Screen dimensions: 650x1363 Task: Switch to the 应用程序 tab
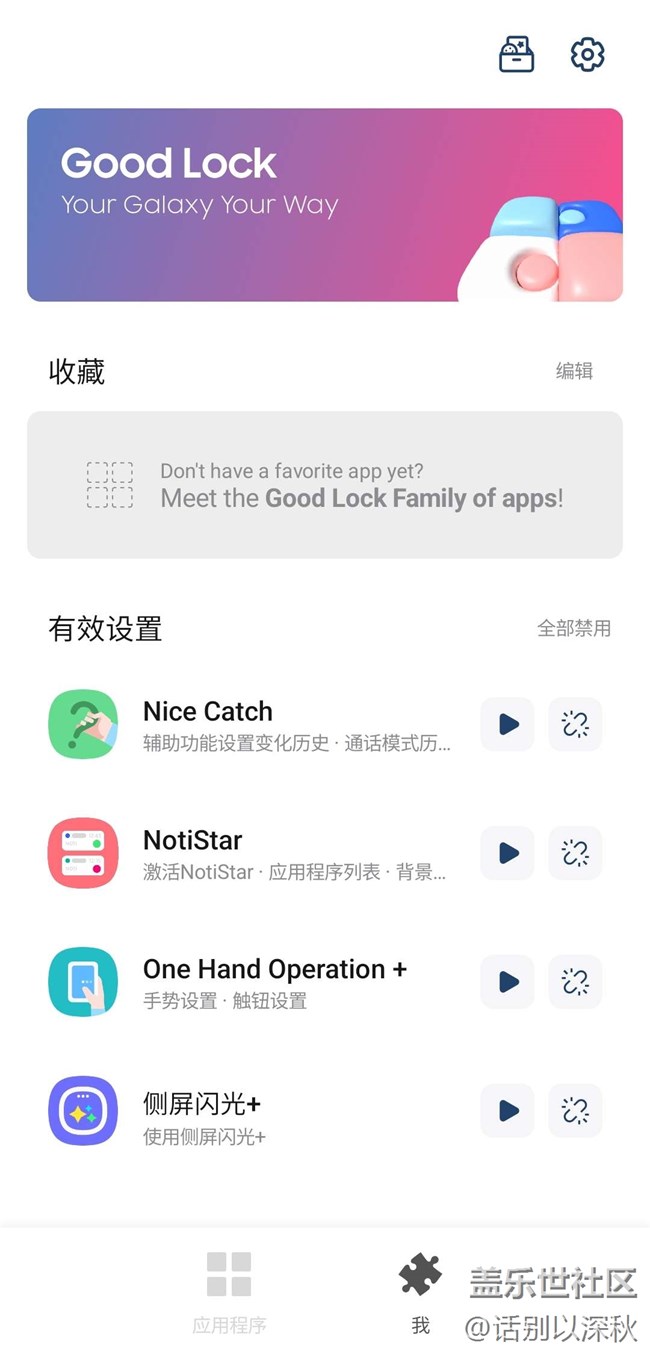229,1292
